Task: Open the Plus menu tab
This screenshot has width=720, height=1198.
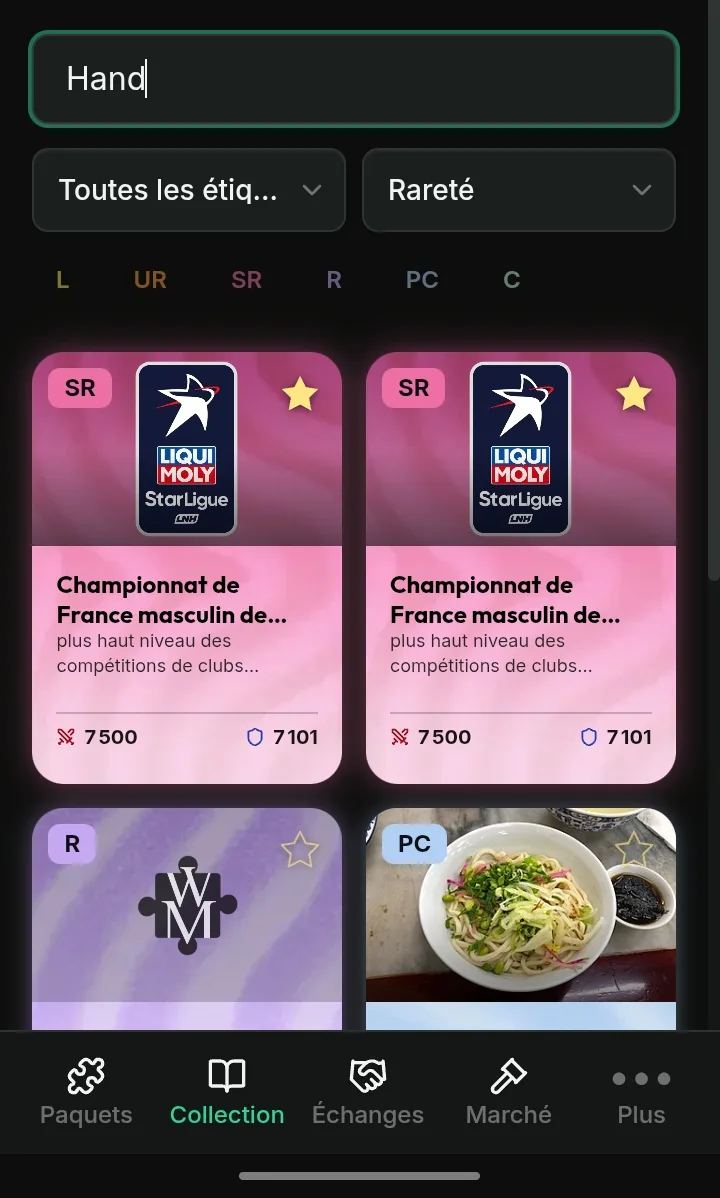Action: coord(641,1093)
